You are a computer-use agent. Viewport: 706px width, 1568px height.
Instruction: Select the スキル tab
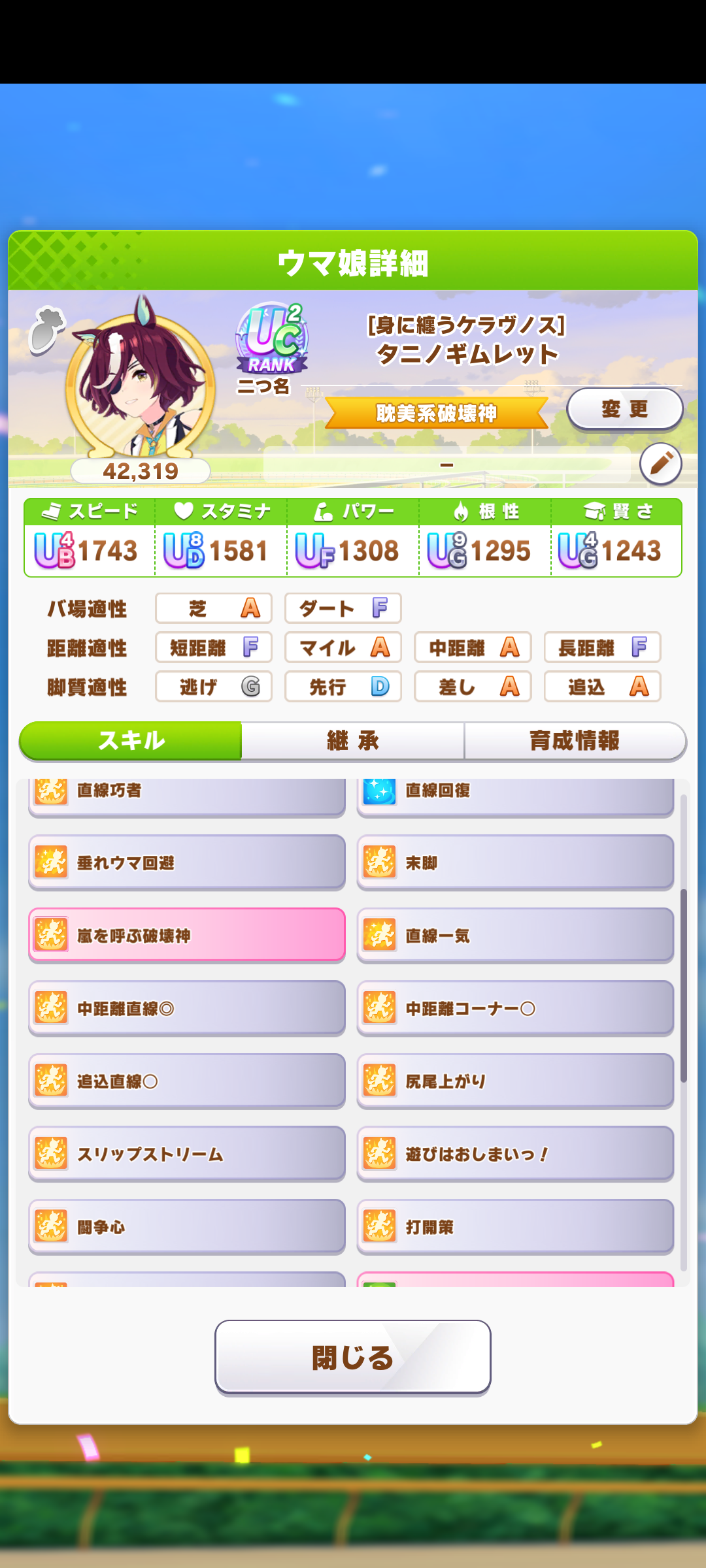tap(131, 741)
